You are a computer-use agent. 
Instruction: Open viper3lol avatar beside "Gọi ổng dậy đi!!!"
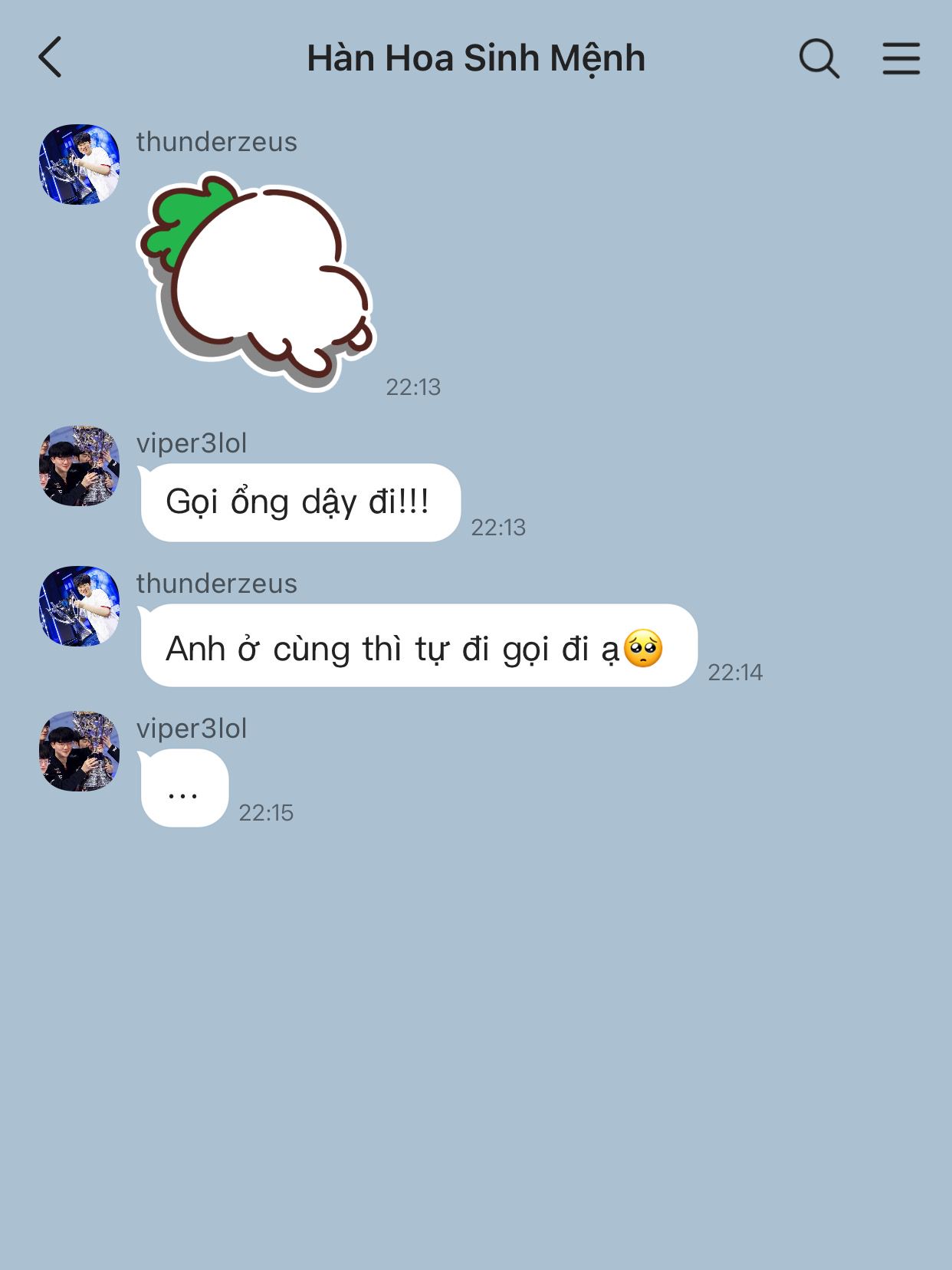[x=80, y=466]
